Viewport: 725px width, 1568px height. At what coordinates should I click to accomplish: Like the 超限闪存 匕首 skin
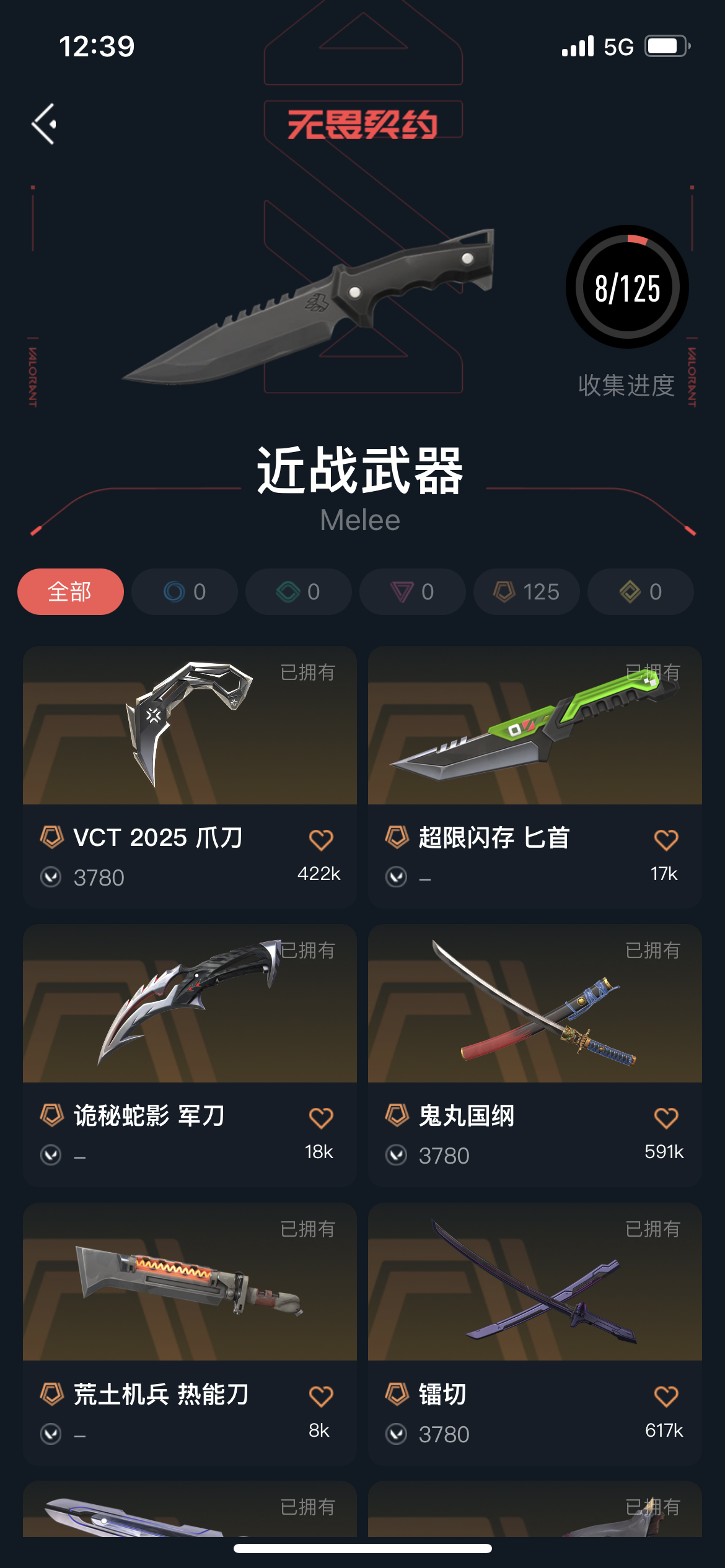click(666, 840)
